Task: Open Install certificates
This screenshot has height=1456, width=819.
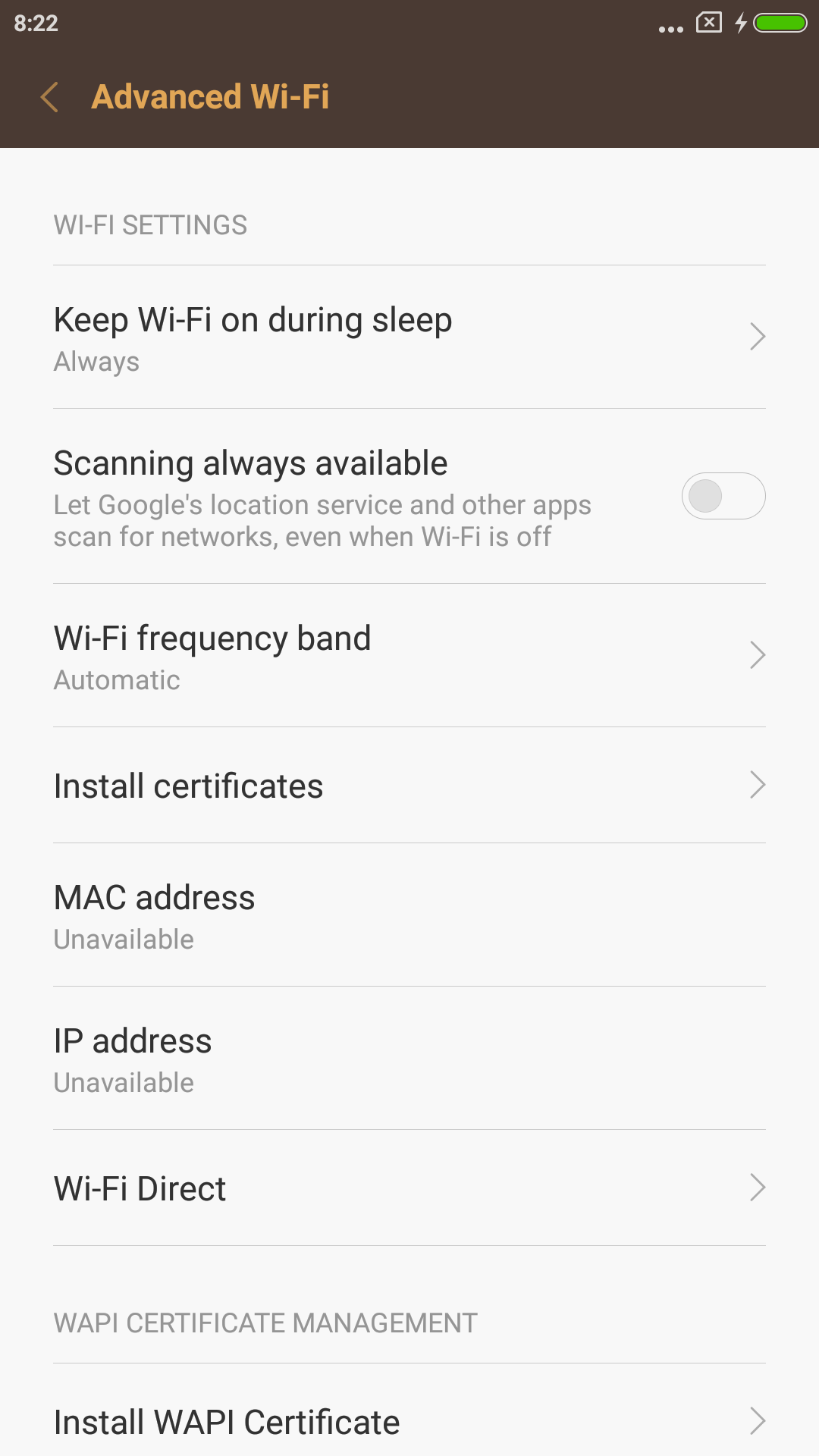Action: point(409,785)
